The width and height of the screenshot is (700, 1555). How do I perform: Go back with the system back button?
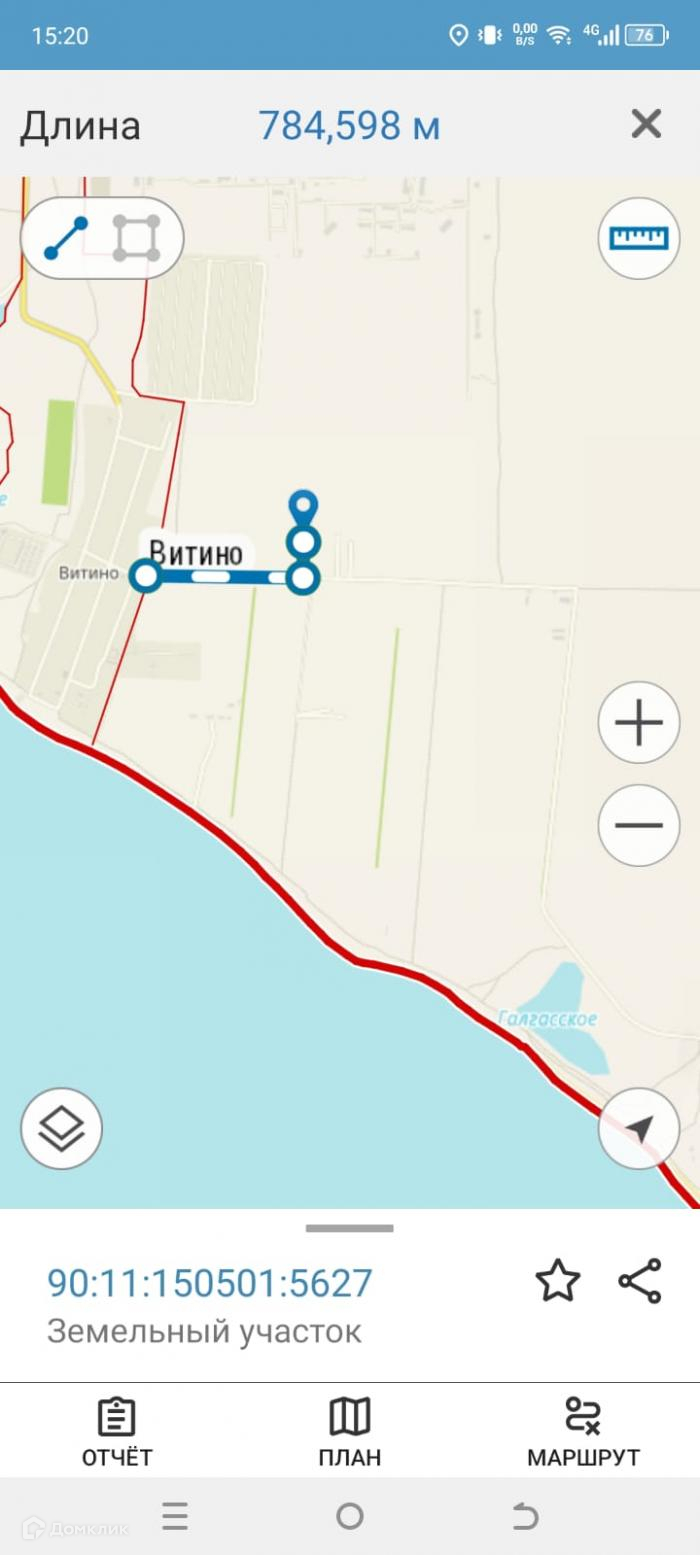click(525, 1517)
